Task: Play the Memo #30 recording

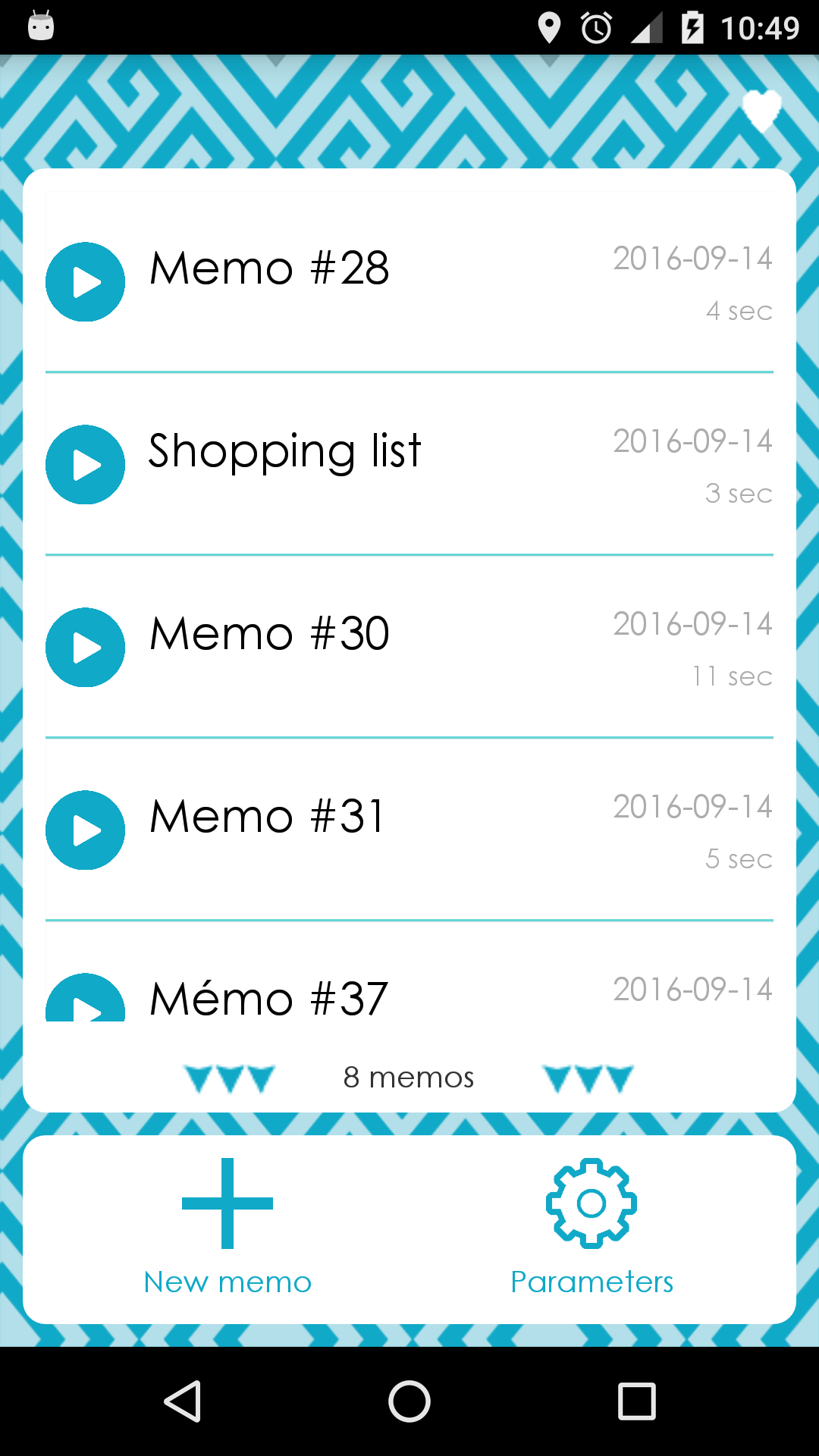Action: [85, 648]
